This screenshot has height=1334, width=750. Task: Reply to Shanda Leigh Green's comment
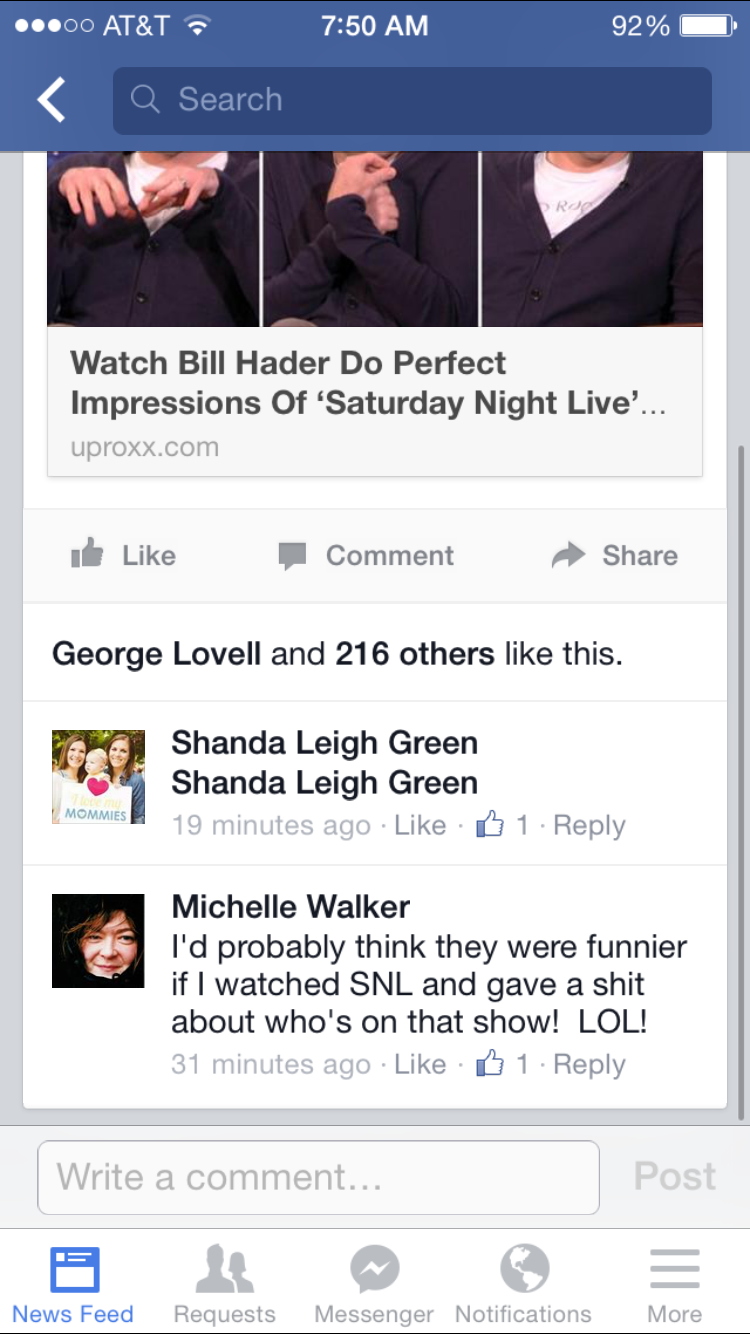click(x=589, y=825)
